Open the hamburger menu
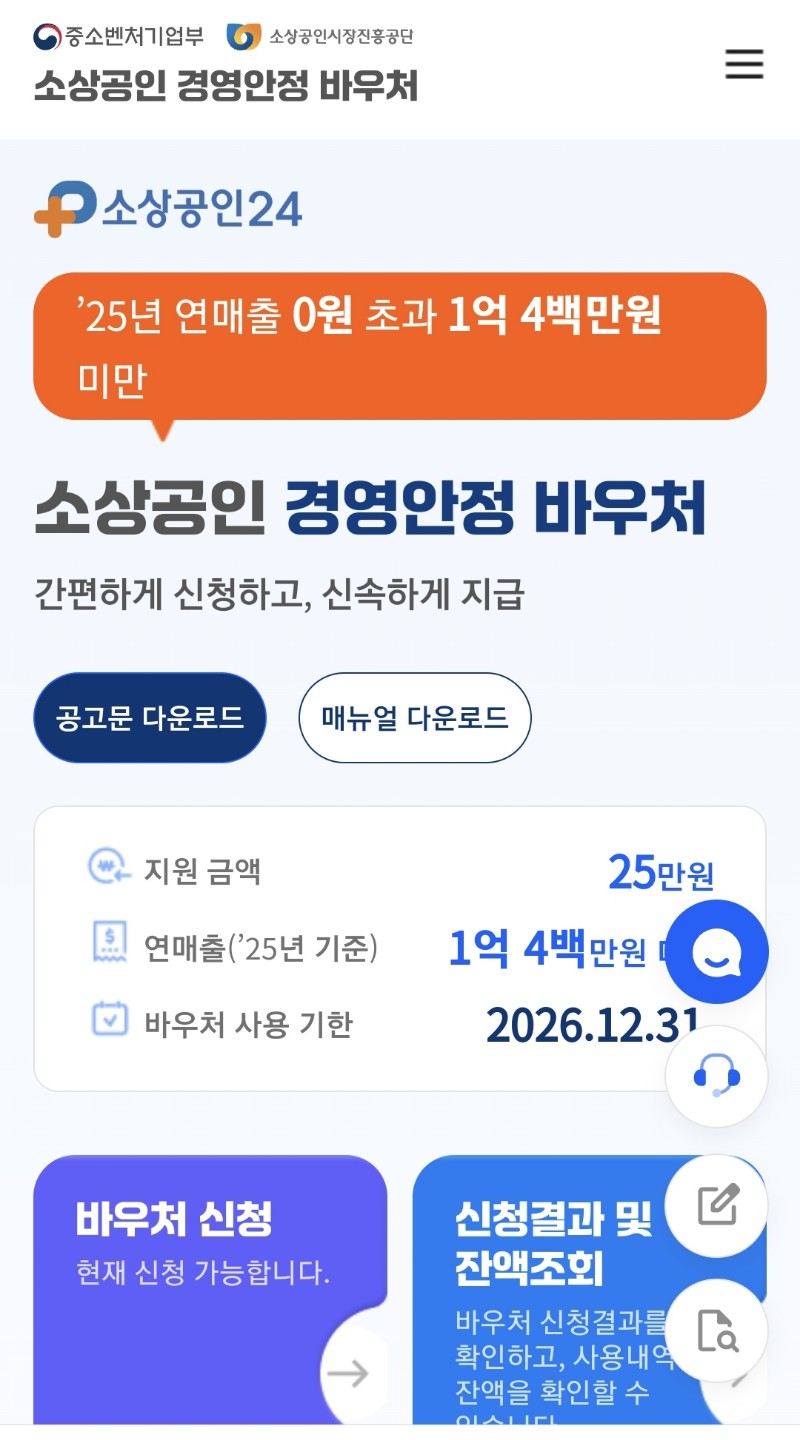The width and height of the screenshot is (800, 1440). coord(744,65)
